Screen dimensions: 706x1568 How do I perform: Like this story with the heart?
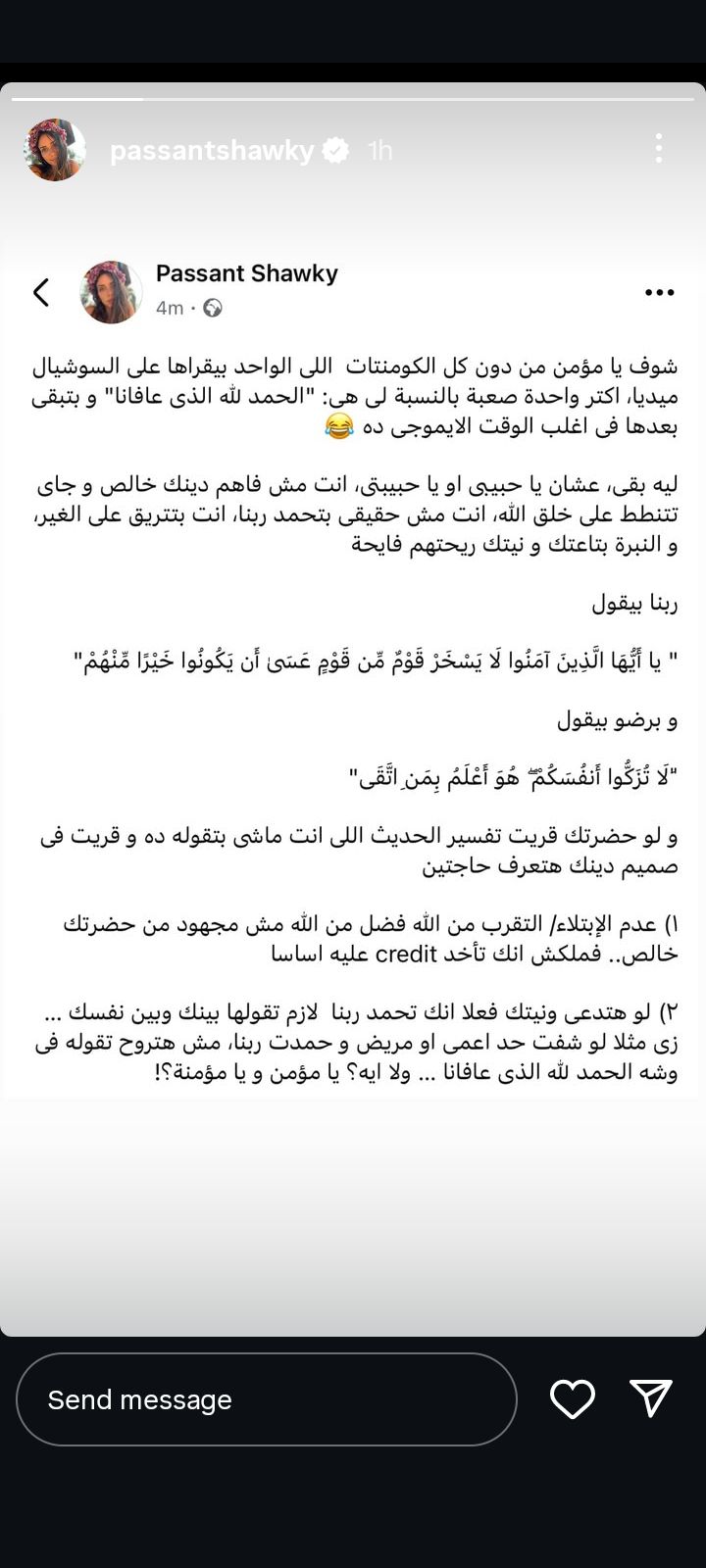coord(573,1399)
